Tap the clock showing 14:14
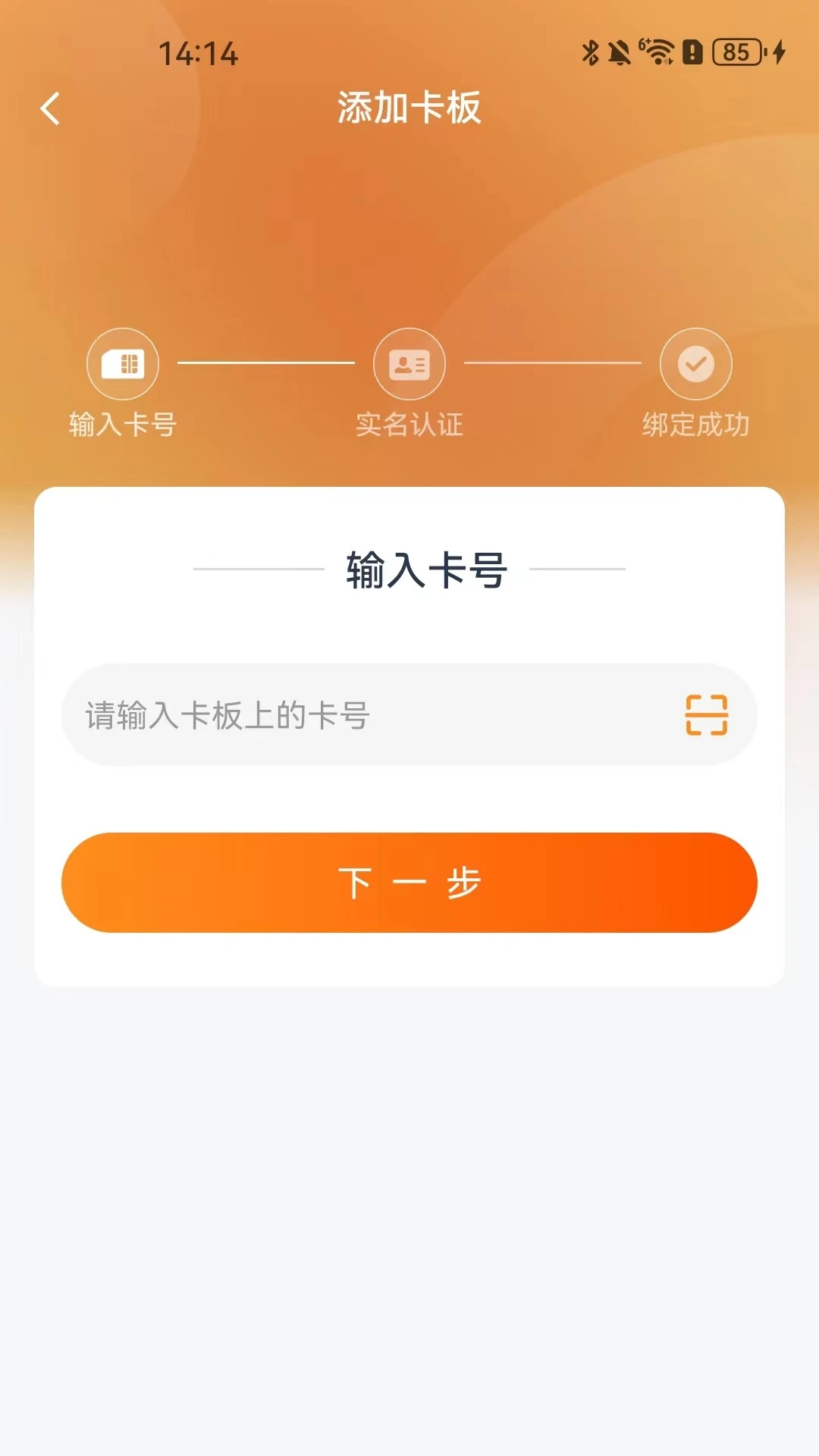 click(196, 53)
